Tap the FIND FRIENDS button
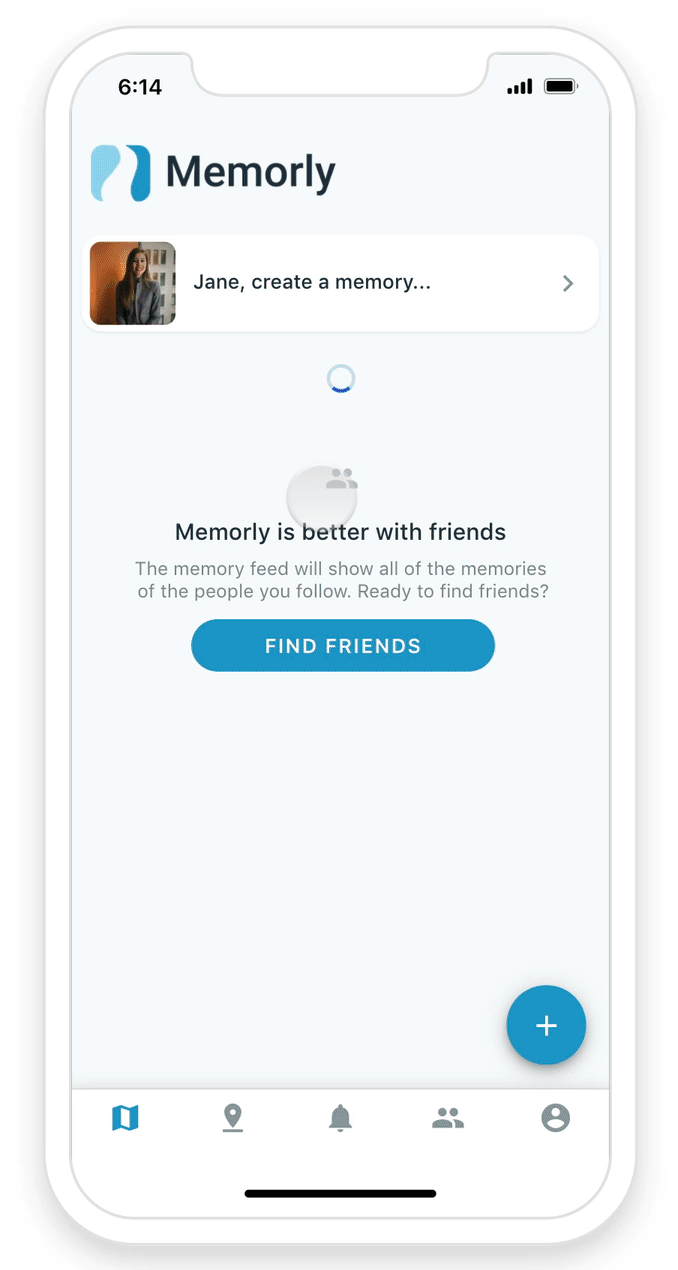 [x=343, y=646]
